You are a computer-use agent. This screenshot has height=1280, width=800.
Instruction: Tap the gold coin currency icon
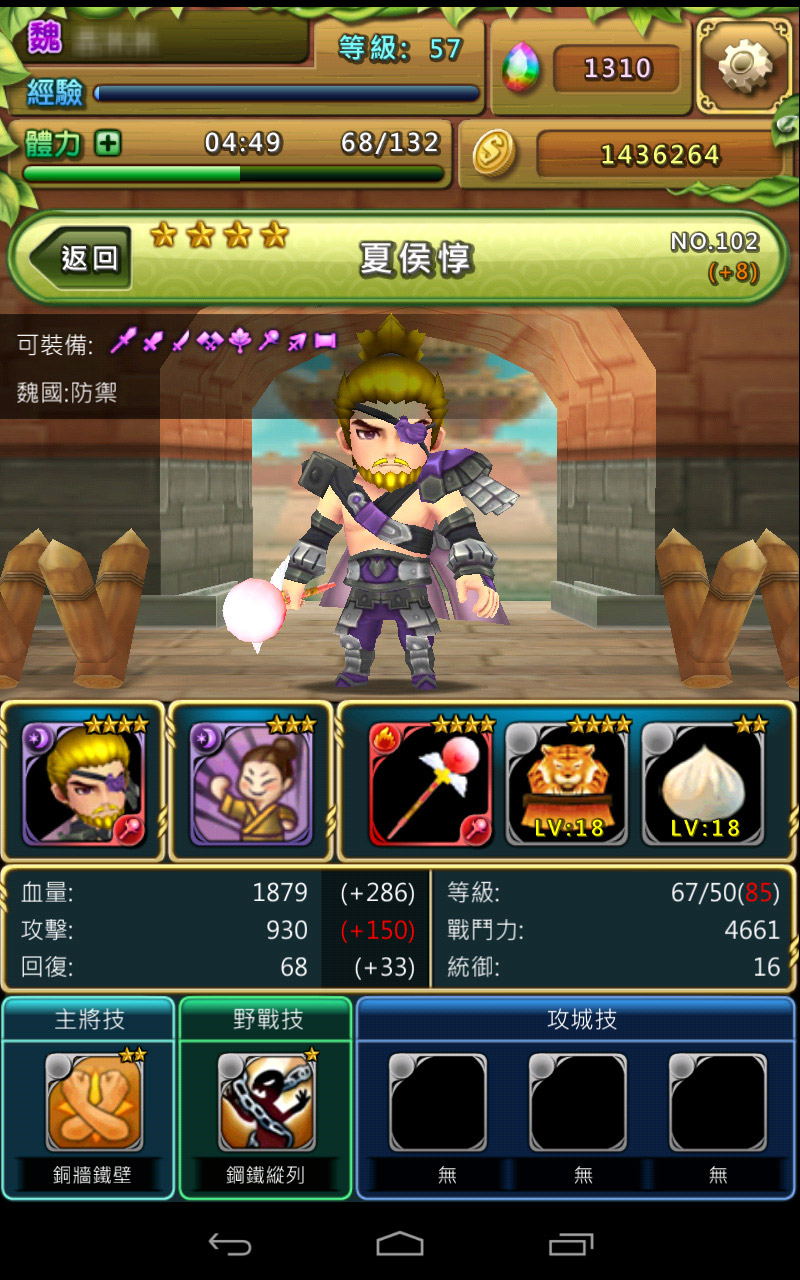494,154
